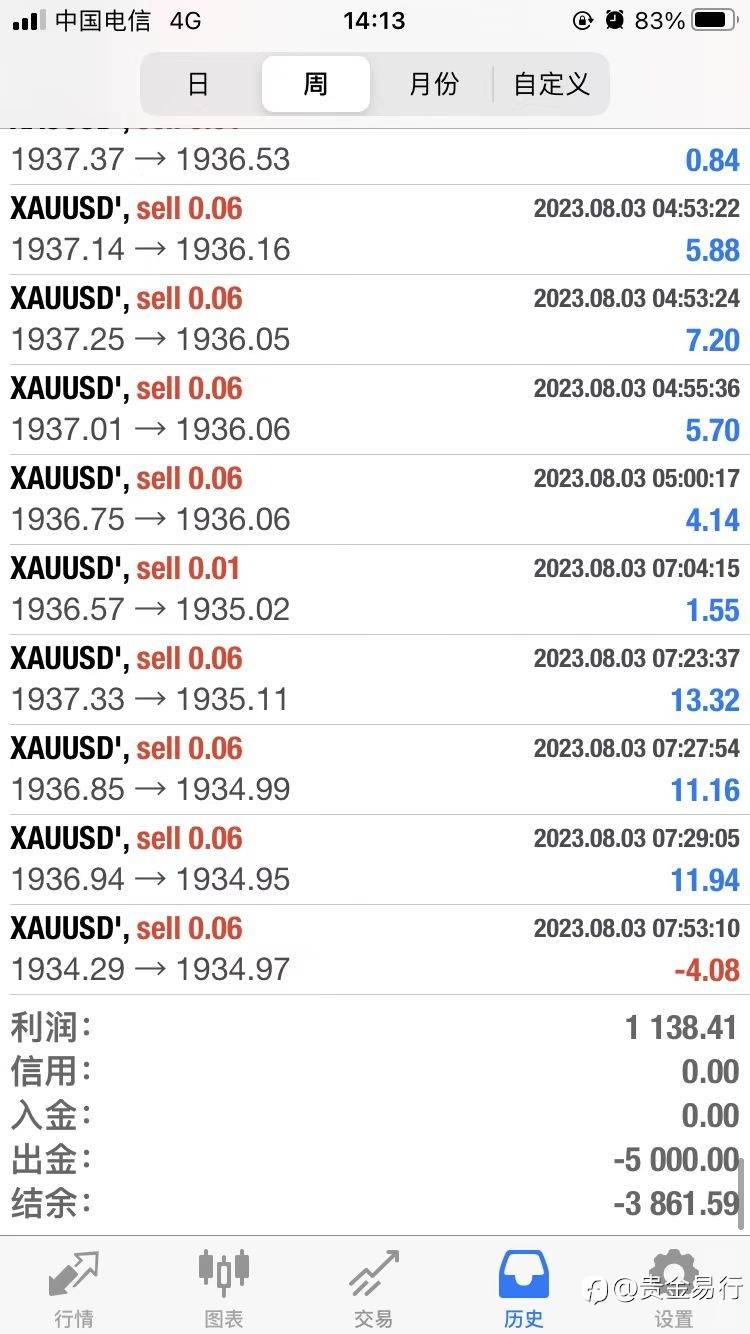Switch to the 交易 trade tab
The image size is (750, 1334).
point(374,1288)
